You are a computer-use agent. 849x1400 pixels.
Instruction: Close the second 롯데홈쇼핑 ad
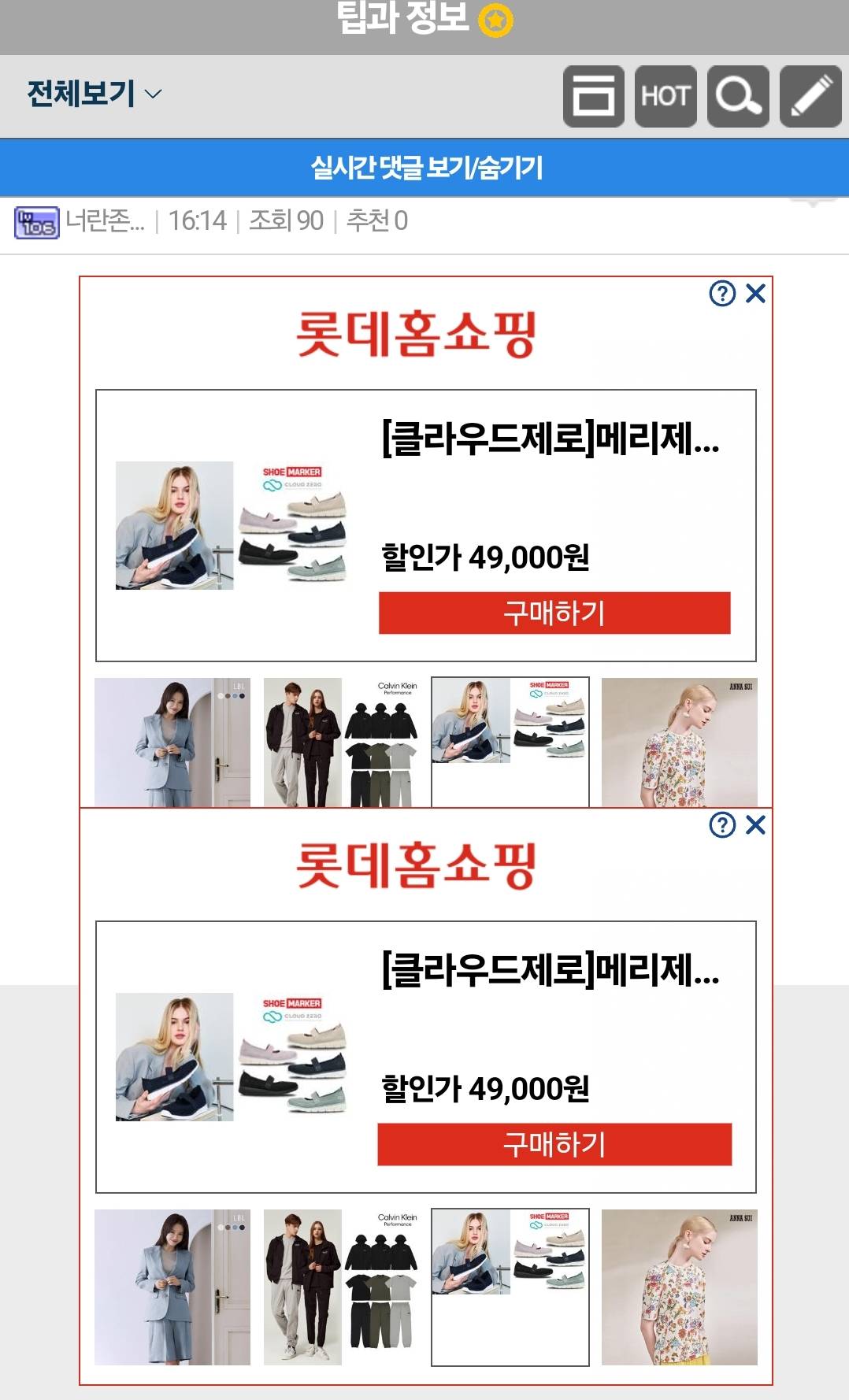(x=755, y=825)
